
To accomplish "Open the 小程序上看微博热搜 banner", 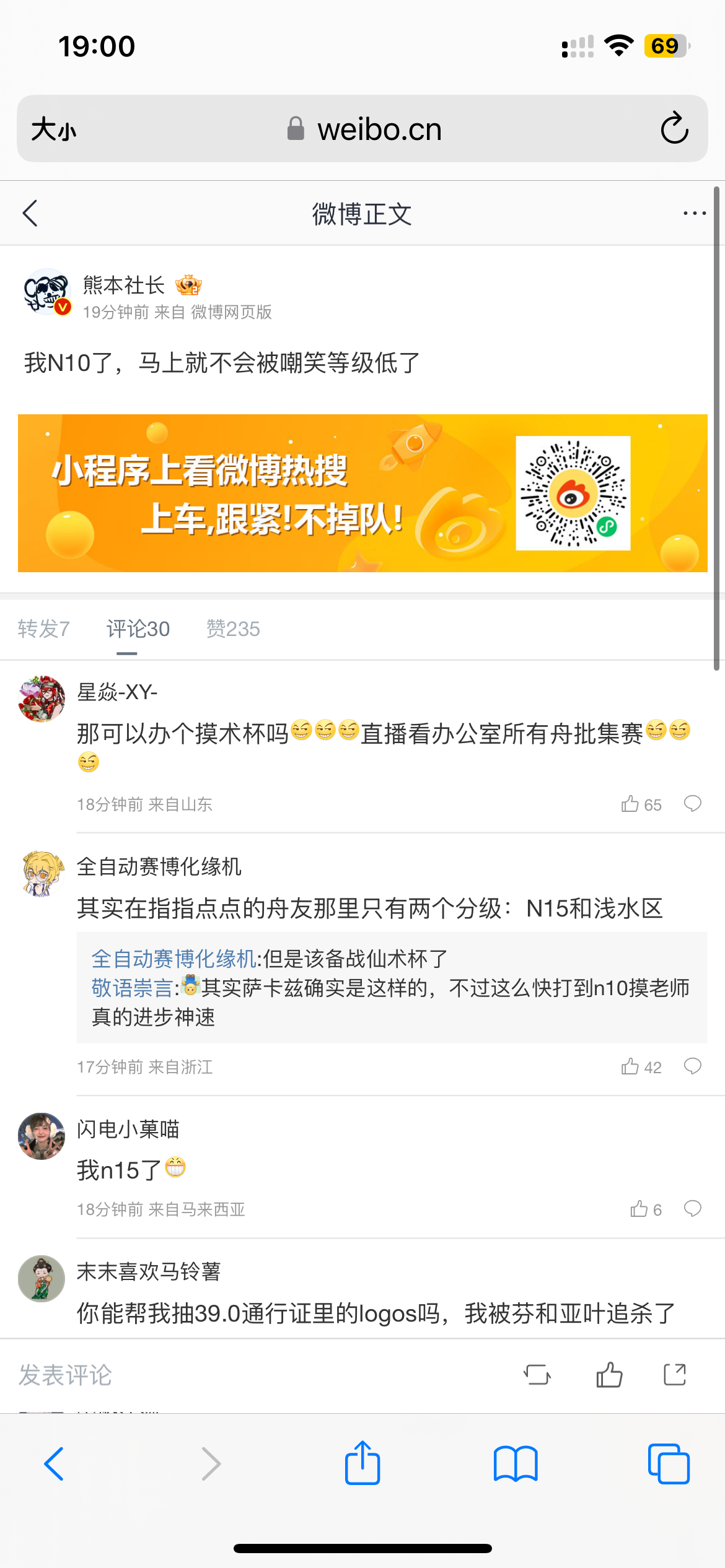I will point(362,493).
